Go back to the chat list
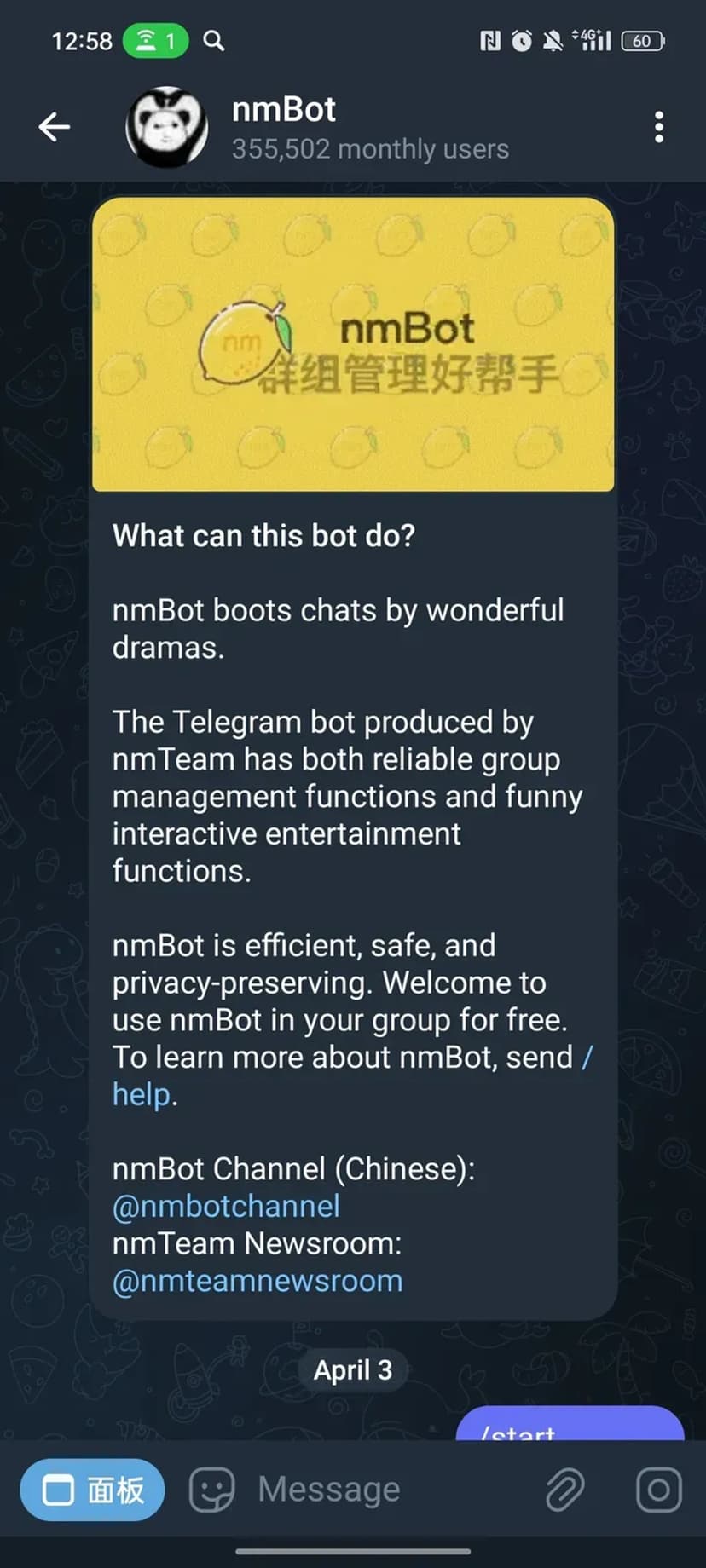Image resolution: width=706 pixels, height=1568 pixels. tap(54, 128)
